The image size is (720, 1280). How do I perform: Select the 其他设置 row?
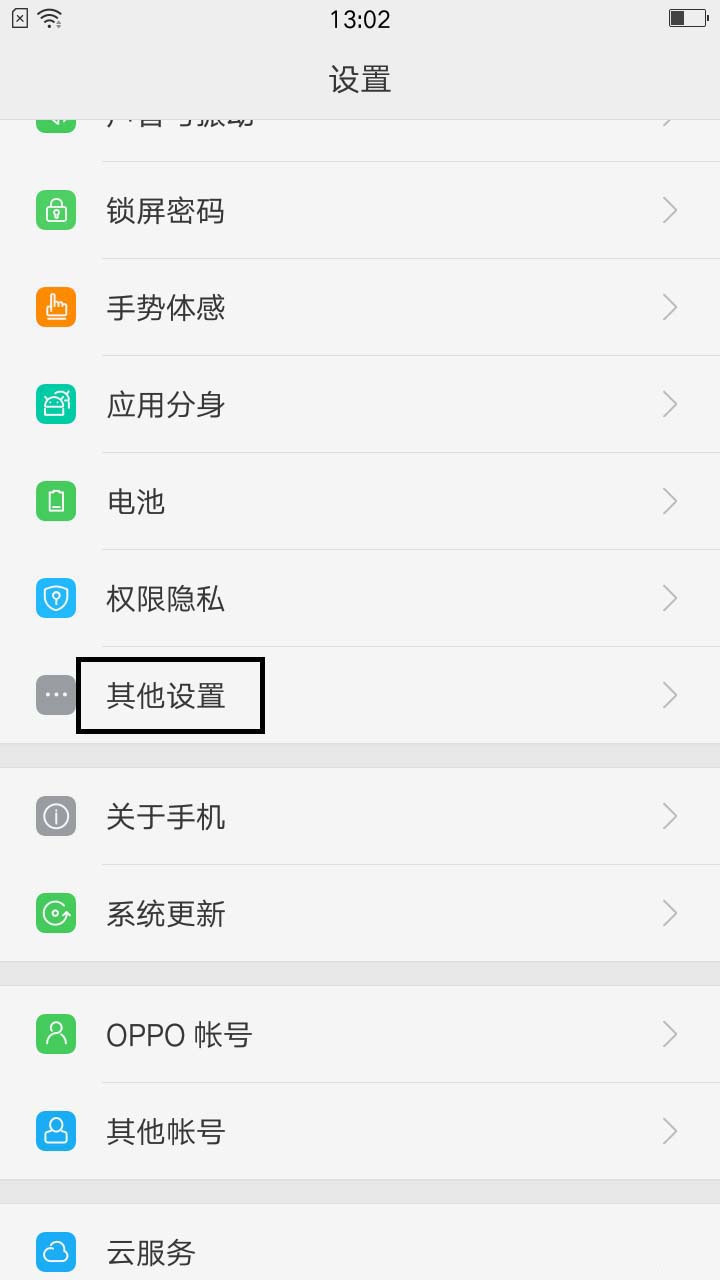click(167, 695)
